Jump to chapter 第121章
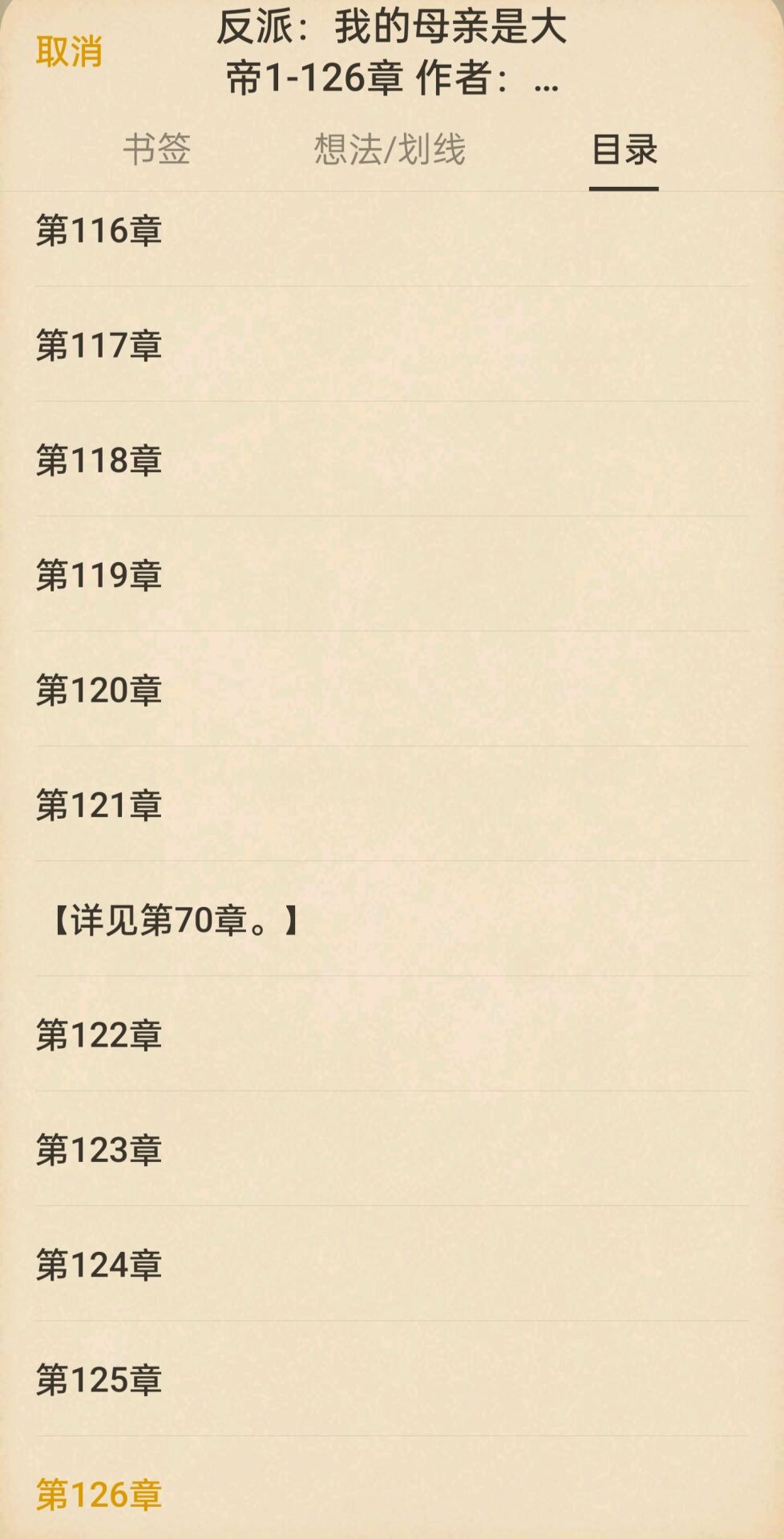The image size is (784, 1539). point(99,804)
